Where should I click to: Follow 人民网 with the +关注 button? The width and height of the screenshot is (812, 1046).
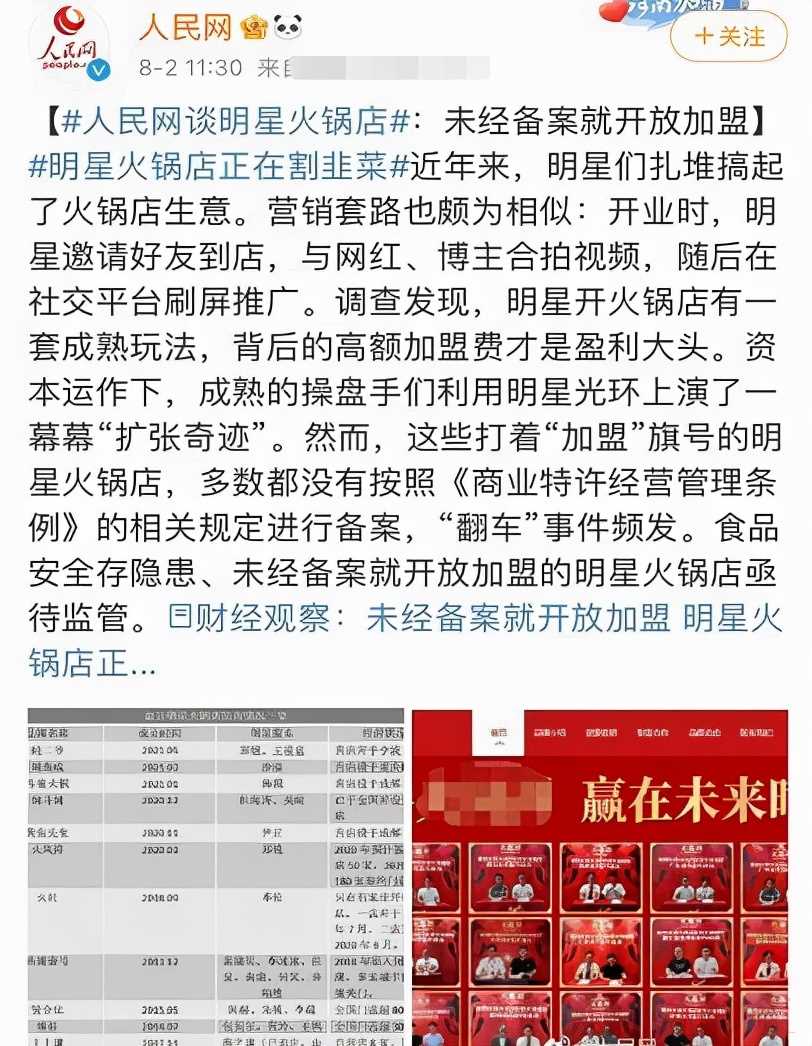click(730, 37)
